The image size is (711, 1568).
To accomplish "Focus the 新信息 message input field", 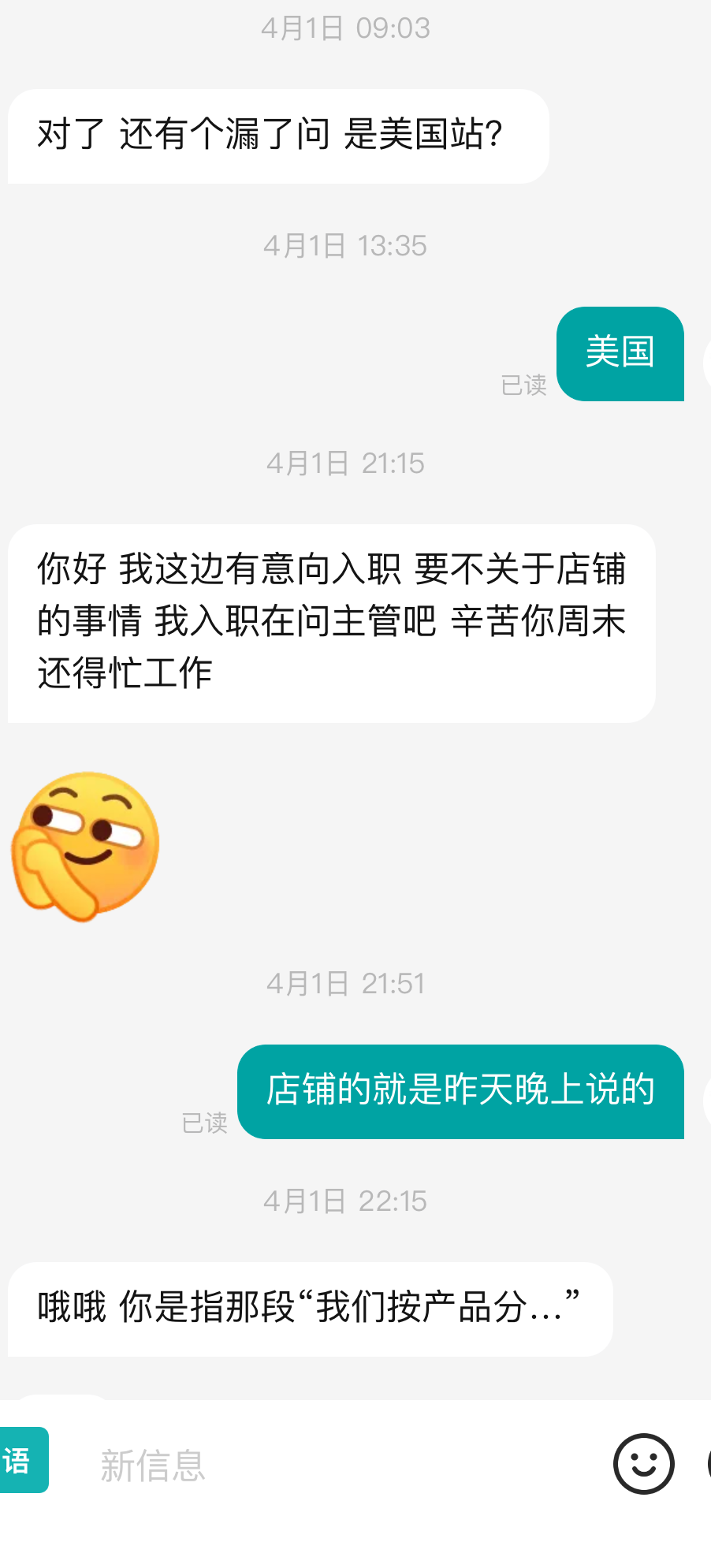I will pyautogui.click(x=331, y=1466).
